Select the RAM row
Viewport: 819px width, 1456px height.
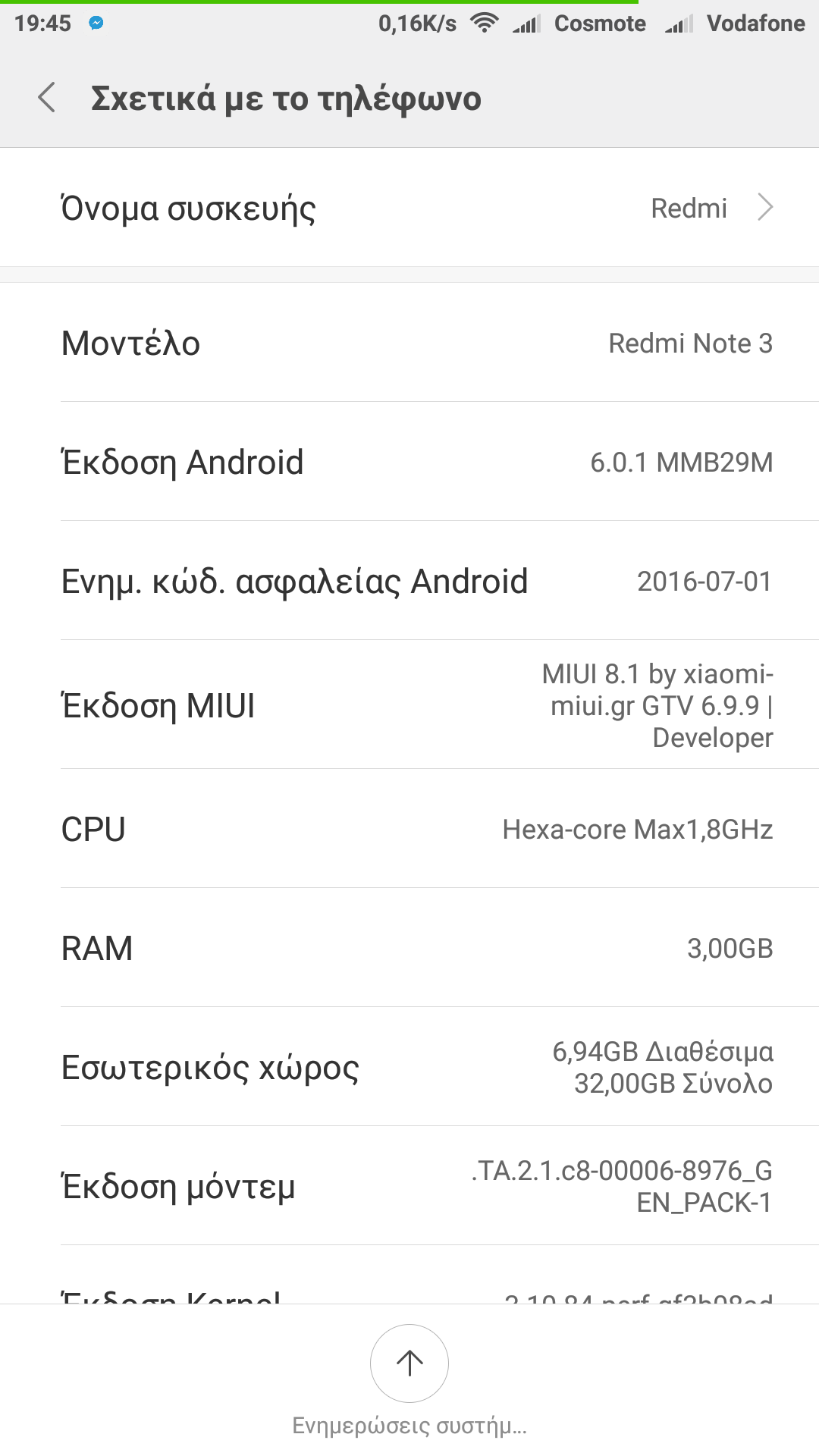point(409,948)
